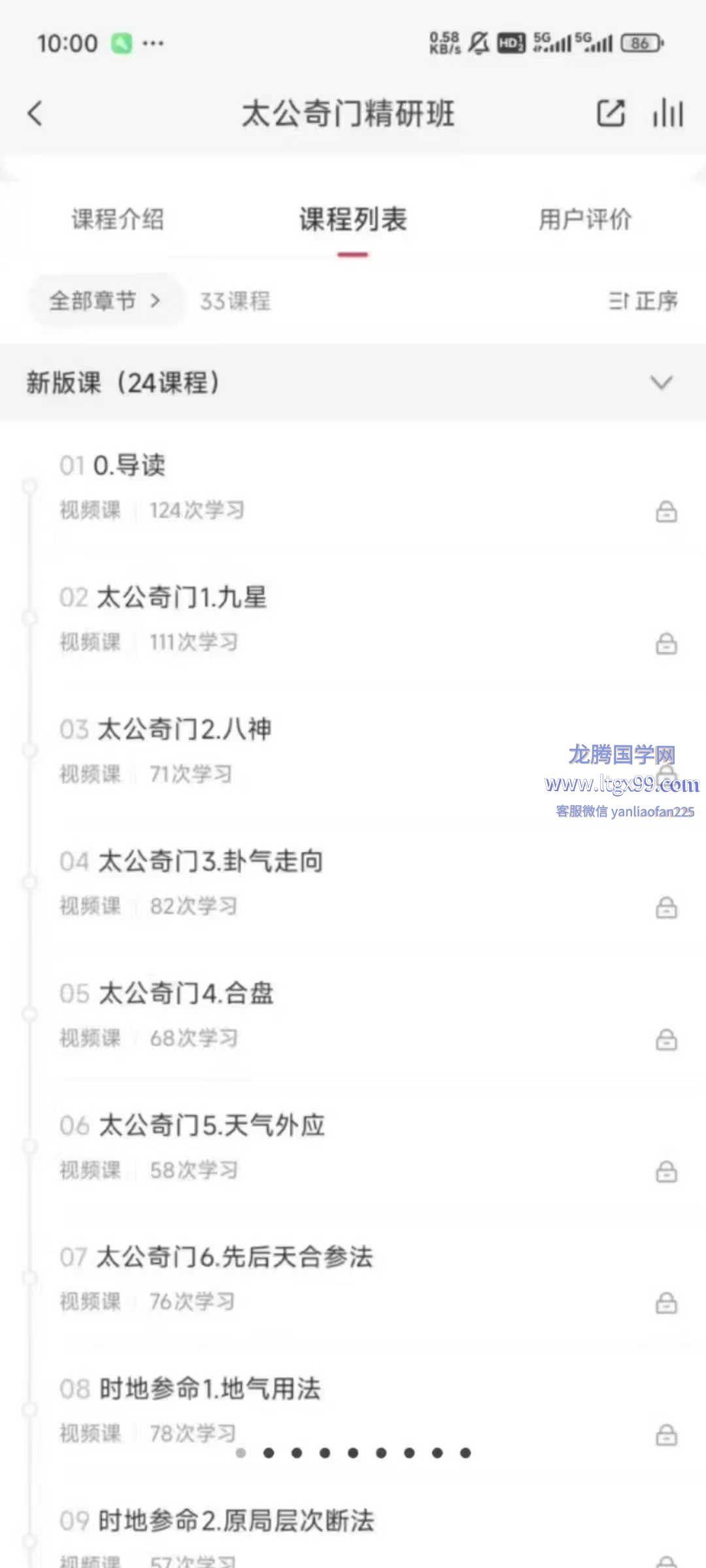Open the statistics bars icon
The height and width of the screenshot is (1568, 706).
668,114
